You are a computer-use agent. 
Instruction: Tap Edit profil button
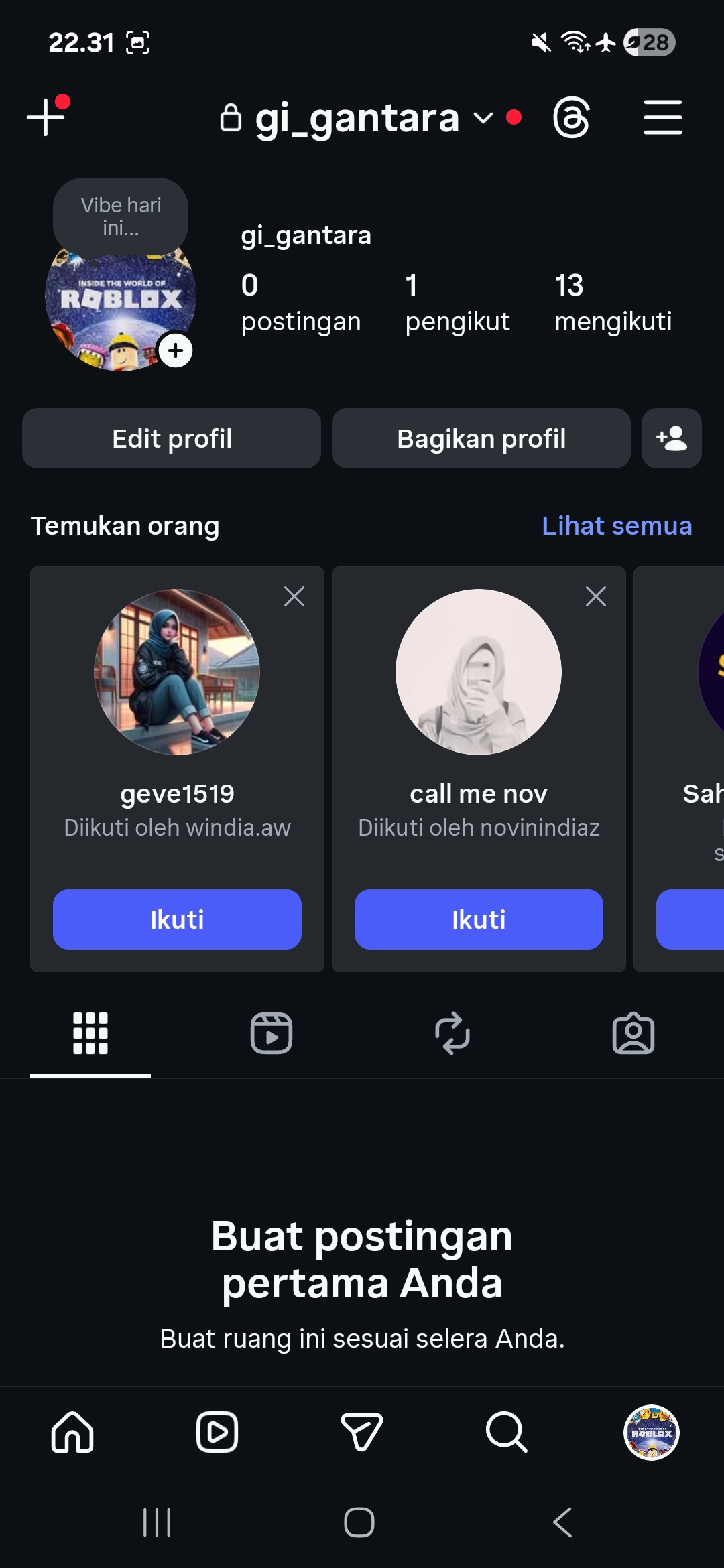tap(172, 438)
